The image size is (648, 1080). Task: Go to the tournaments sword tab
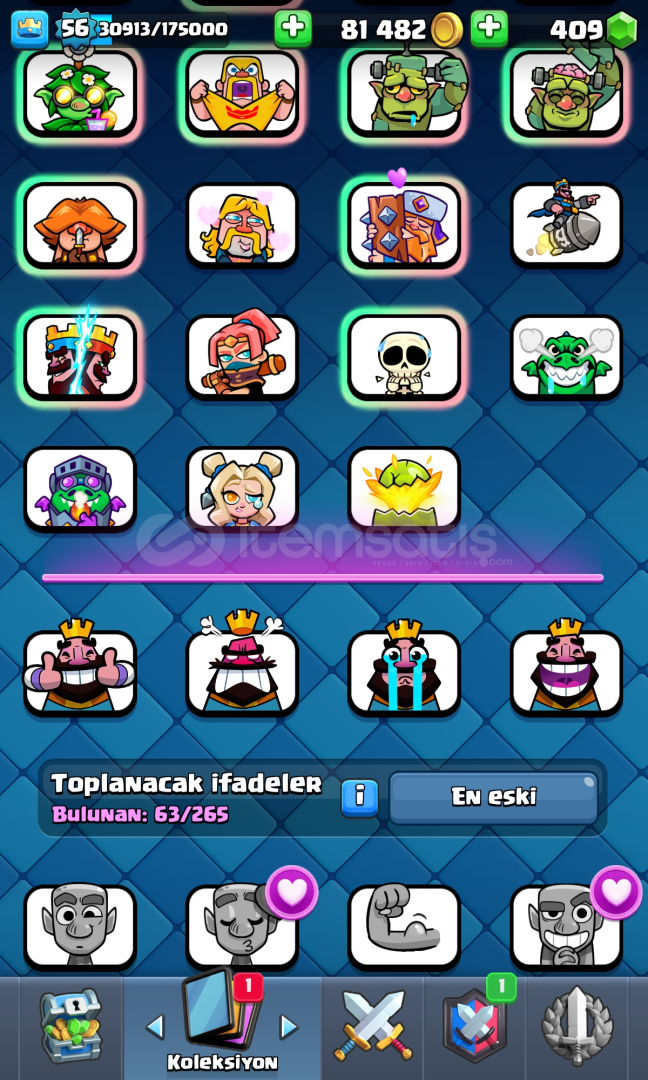point(577,1027)
